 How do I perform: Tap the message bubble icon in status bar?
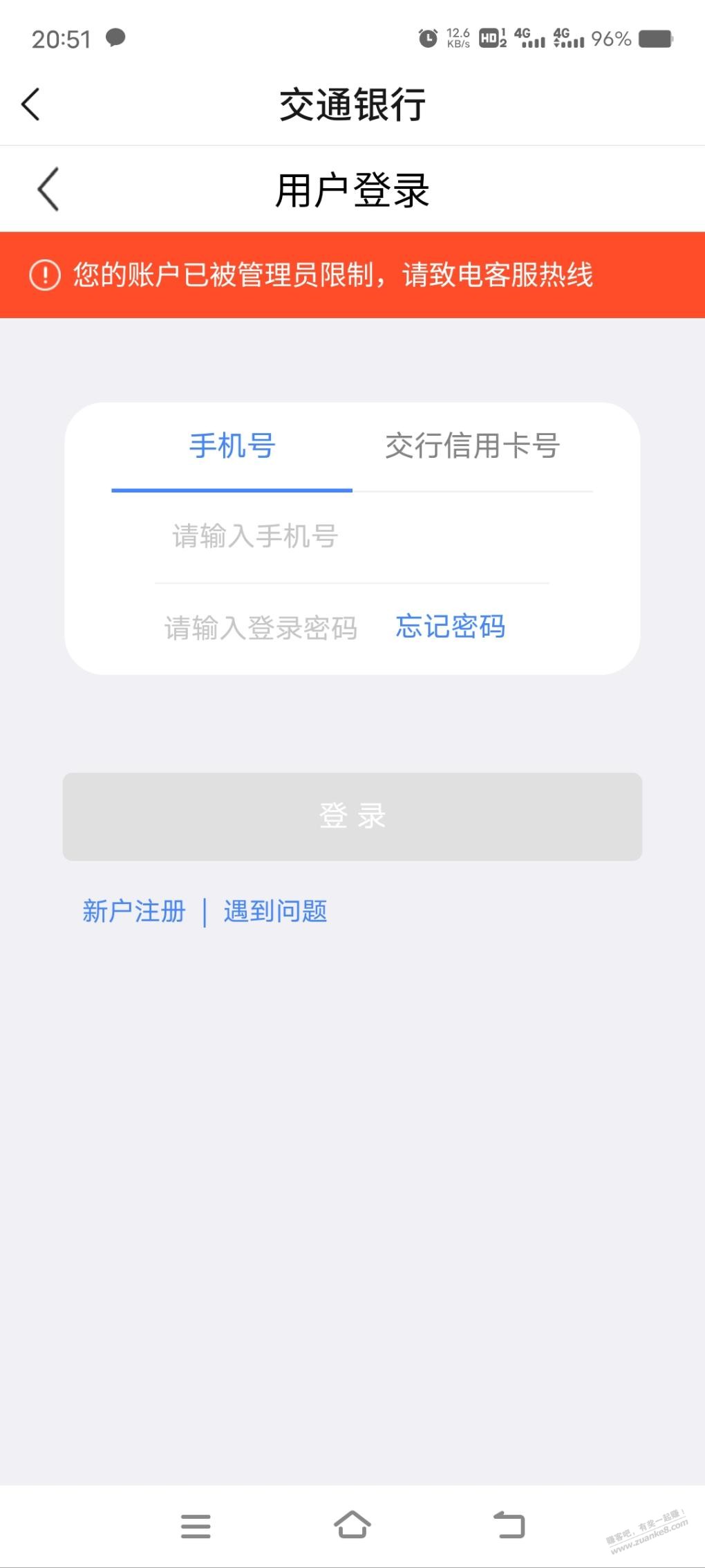(x=116, y=38)
